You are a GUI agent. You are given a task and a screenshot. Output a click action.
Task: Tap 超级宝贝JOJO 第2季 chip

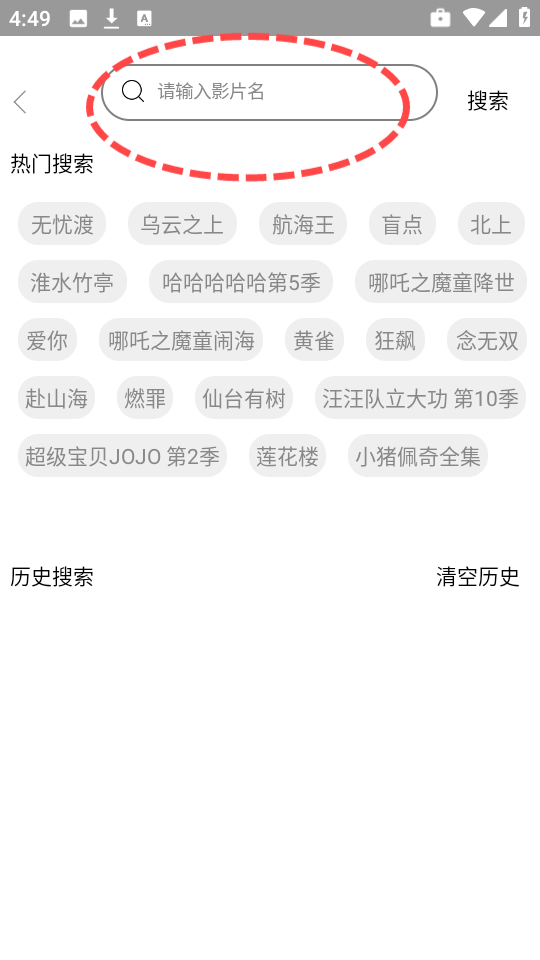click(x=122, y=456)
